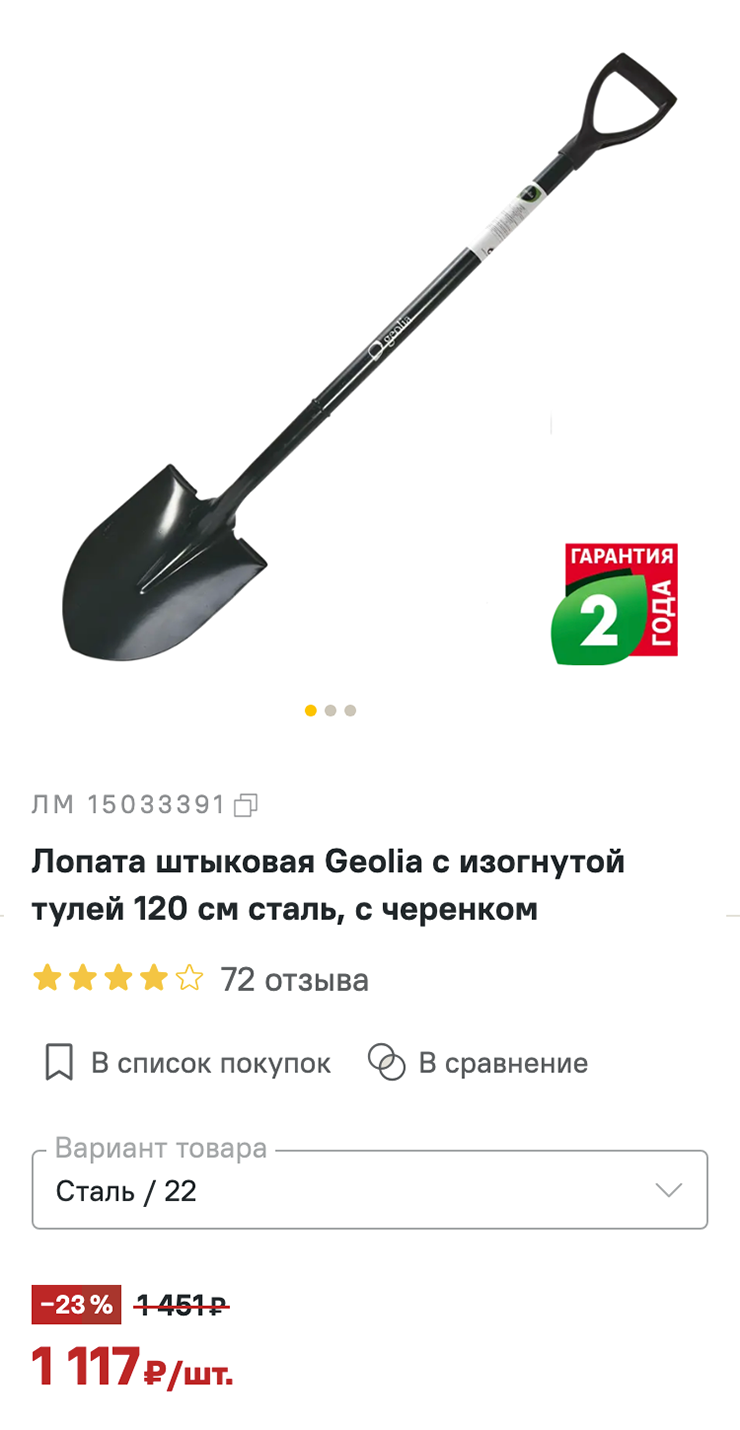Jump to second photo via page dot

[330, 711]
